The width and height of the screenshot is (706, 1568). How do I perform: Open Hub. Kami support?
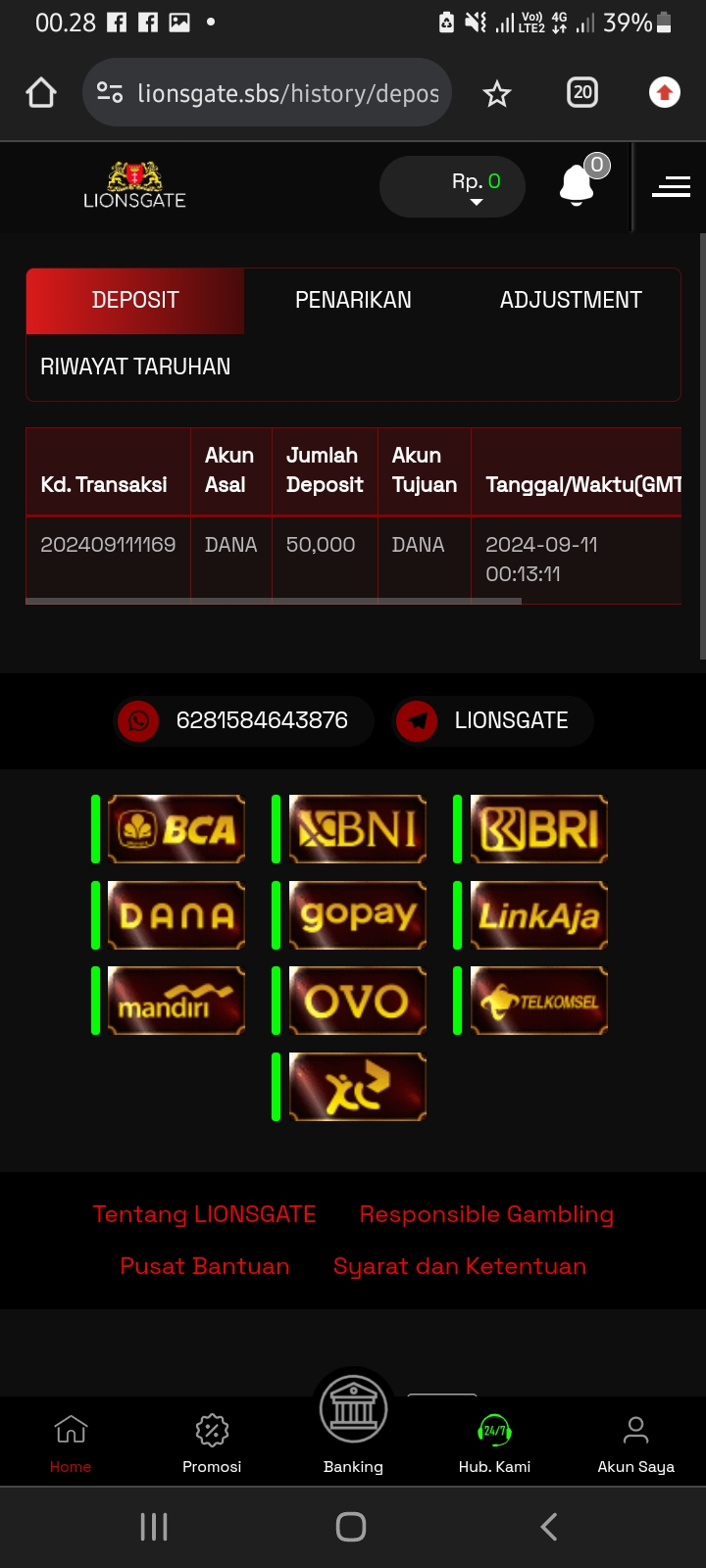coord(494,1443)
